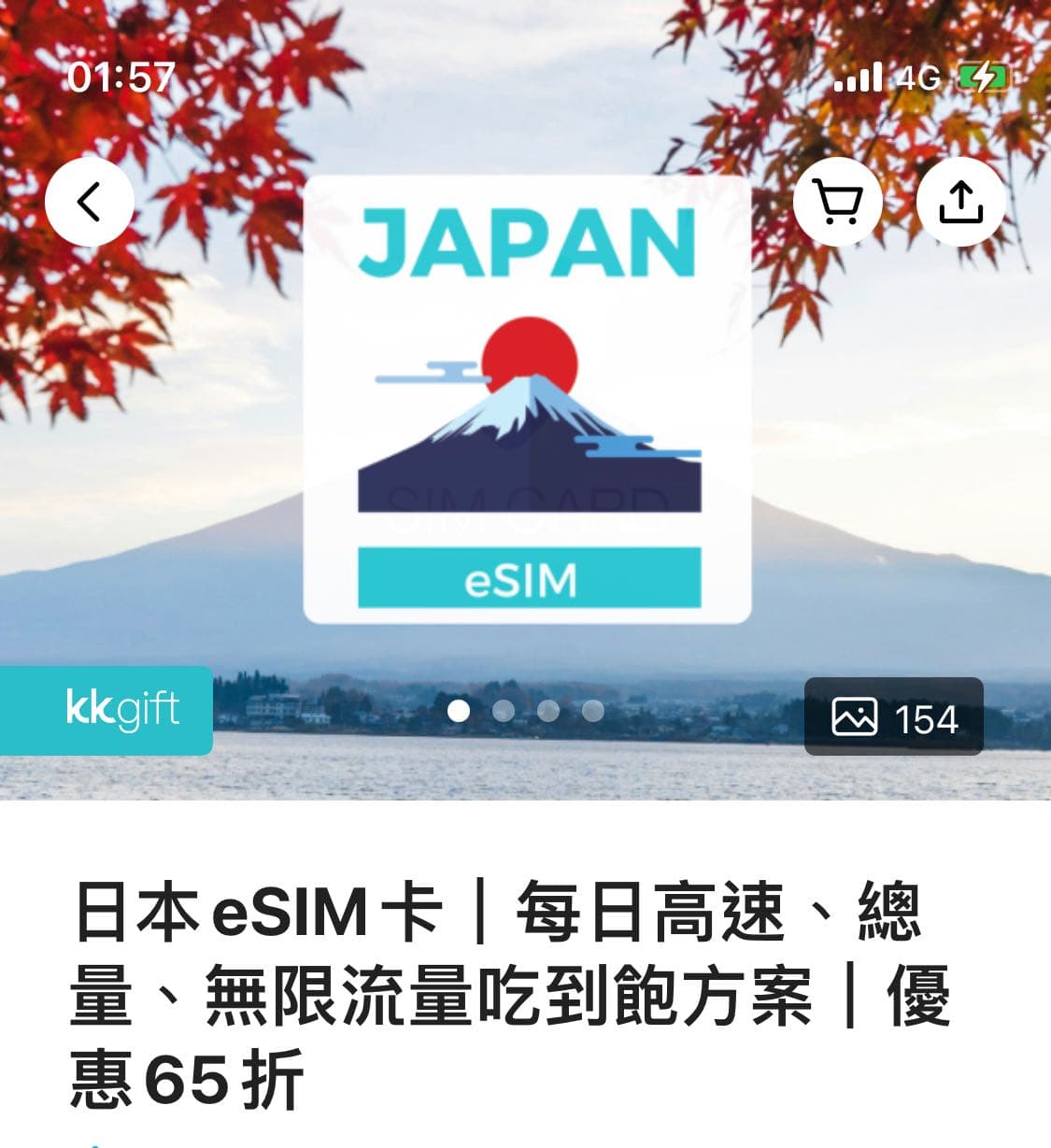Go back to the previous page
1051x1148 pixels.
tap(90, 202)
